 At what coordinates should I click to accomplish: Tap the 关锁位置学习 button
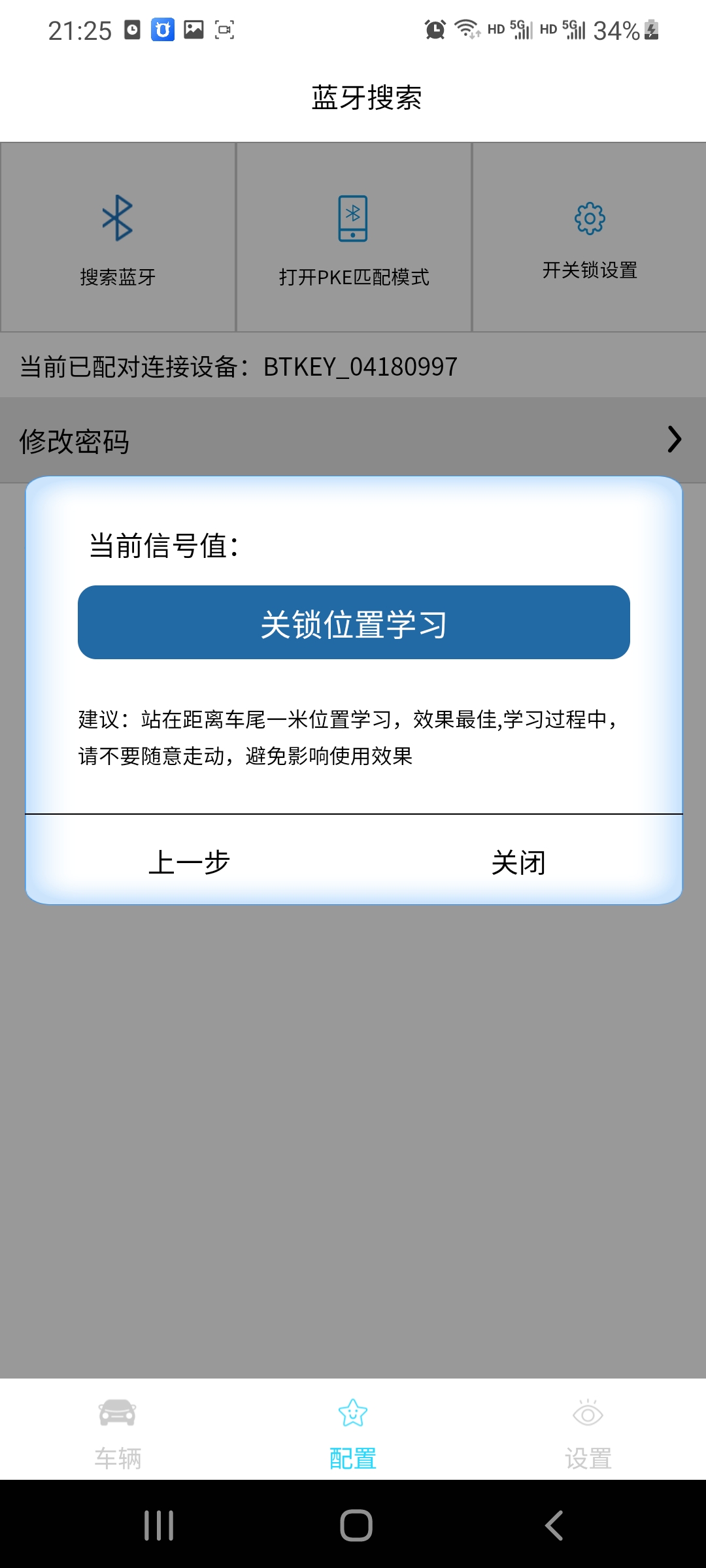coord(354,623)
